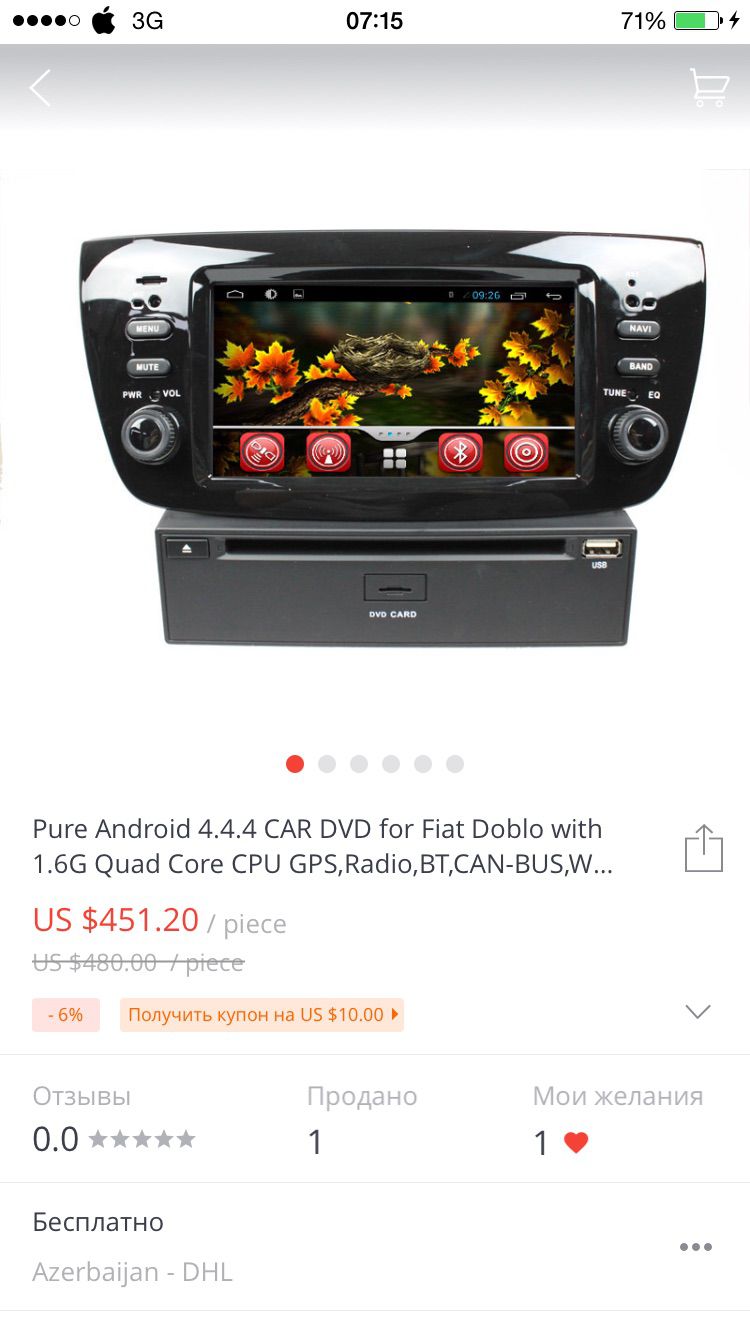Go back using the top arrow
The image size is (750, 1334).
coord(40,88)
